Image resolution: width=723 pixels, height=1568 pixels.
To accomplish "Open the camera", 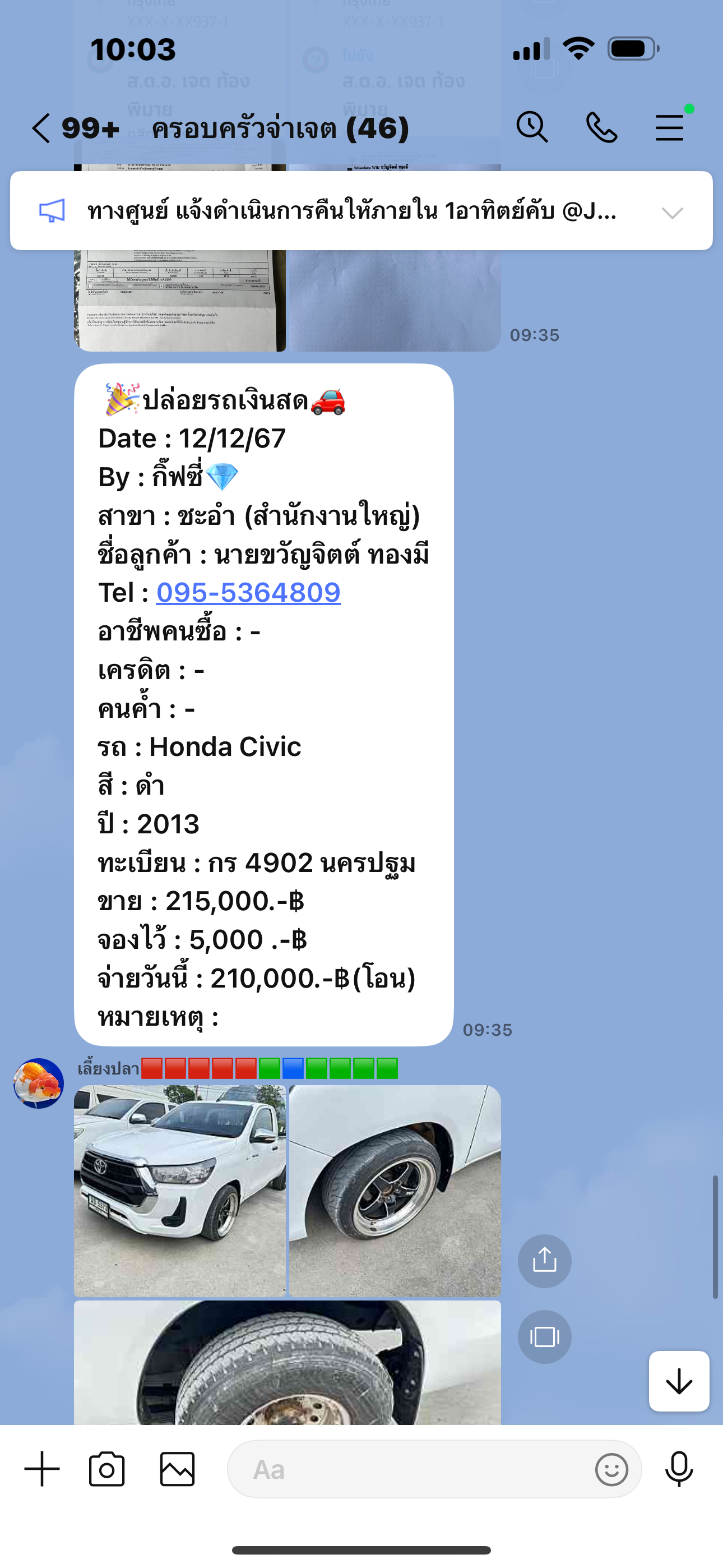I will [x=107, y=1469].
